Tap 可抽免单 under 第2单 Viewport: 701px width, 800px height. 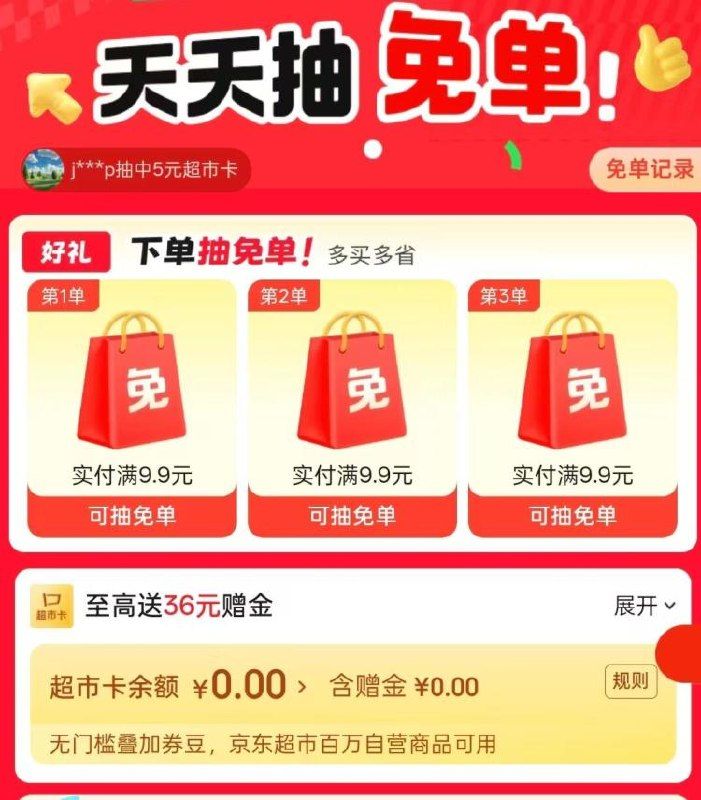pyautogui.click(x=351, y=516)
